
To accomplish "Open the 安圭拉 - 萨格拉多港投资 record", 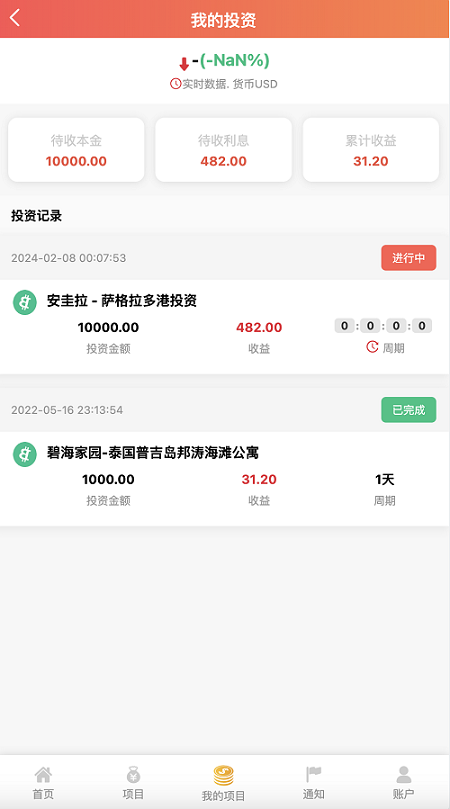I will tap(224, 327).
